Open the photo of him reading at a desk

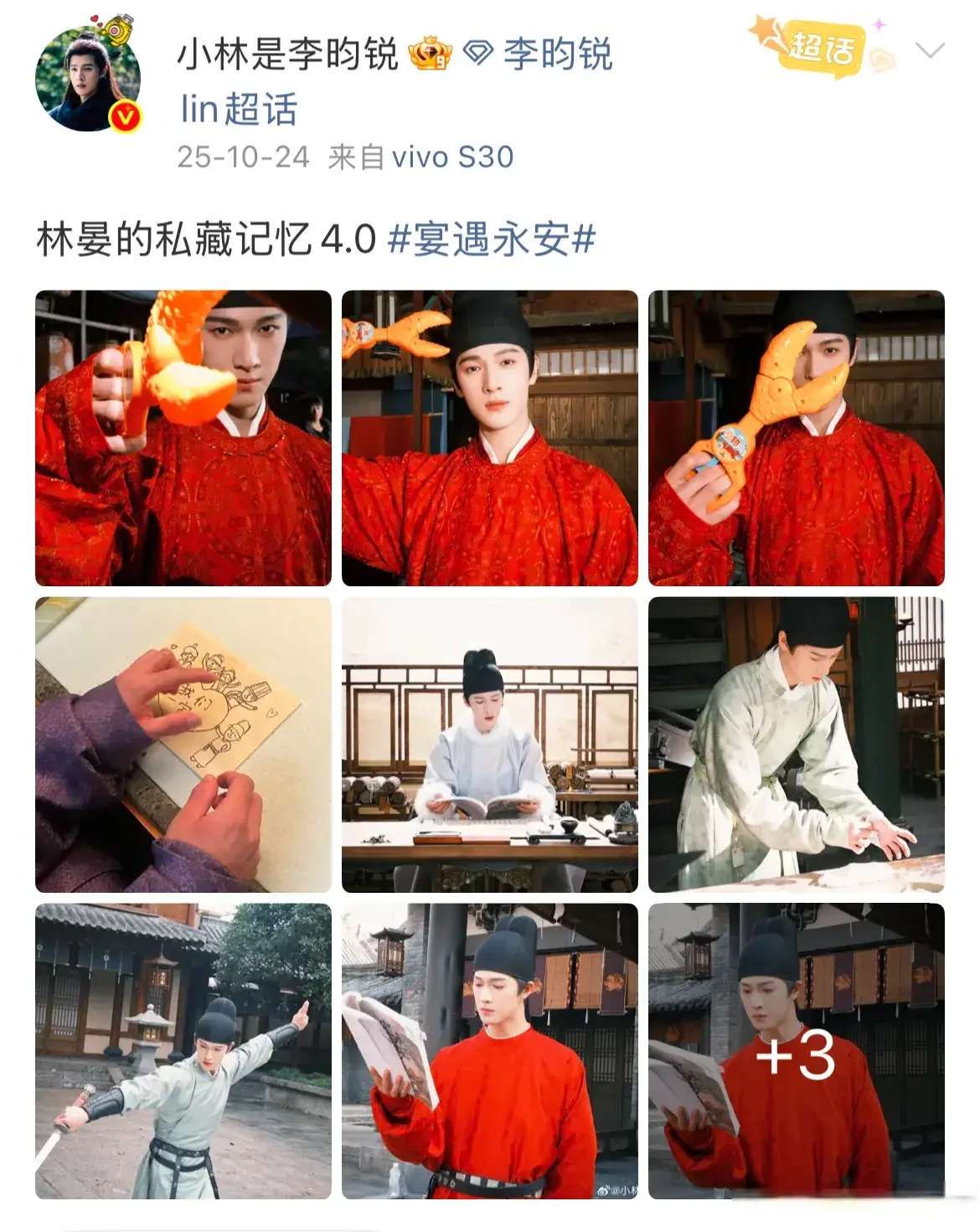pos(489,745)
